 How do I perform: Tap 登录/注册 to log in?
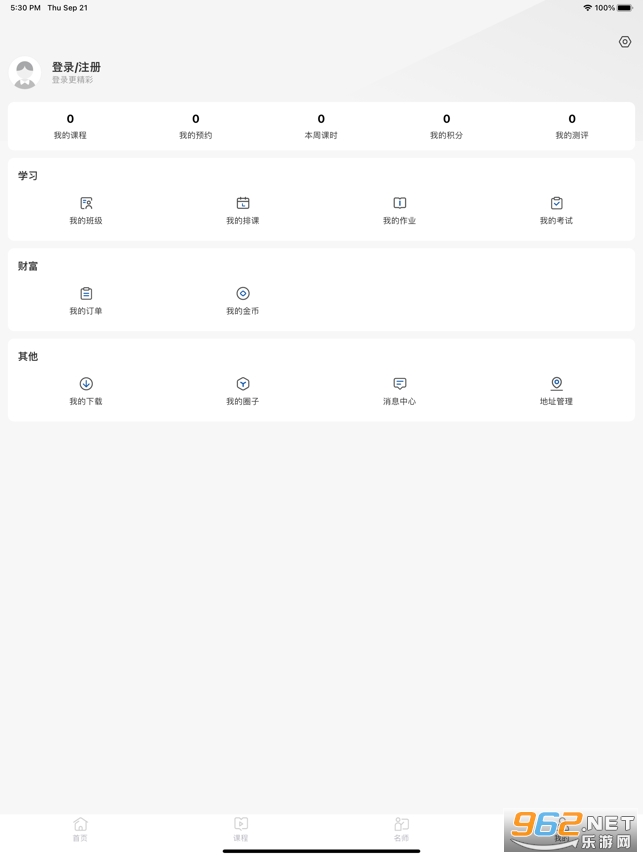coord(76,67)
